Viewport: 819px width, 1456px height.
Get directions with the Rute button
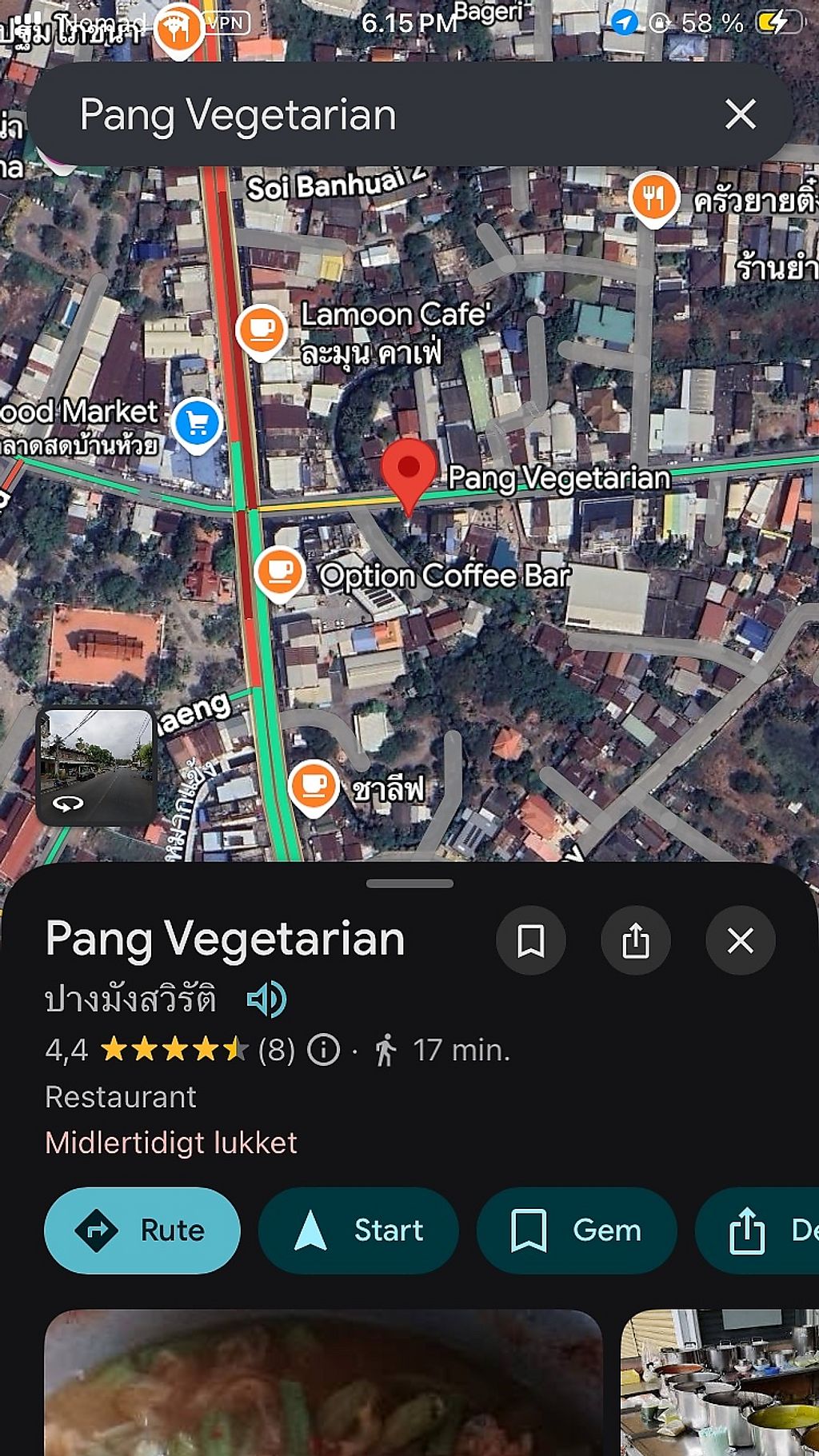coord(142,1230)
